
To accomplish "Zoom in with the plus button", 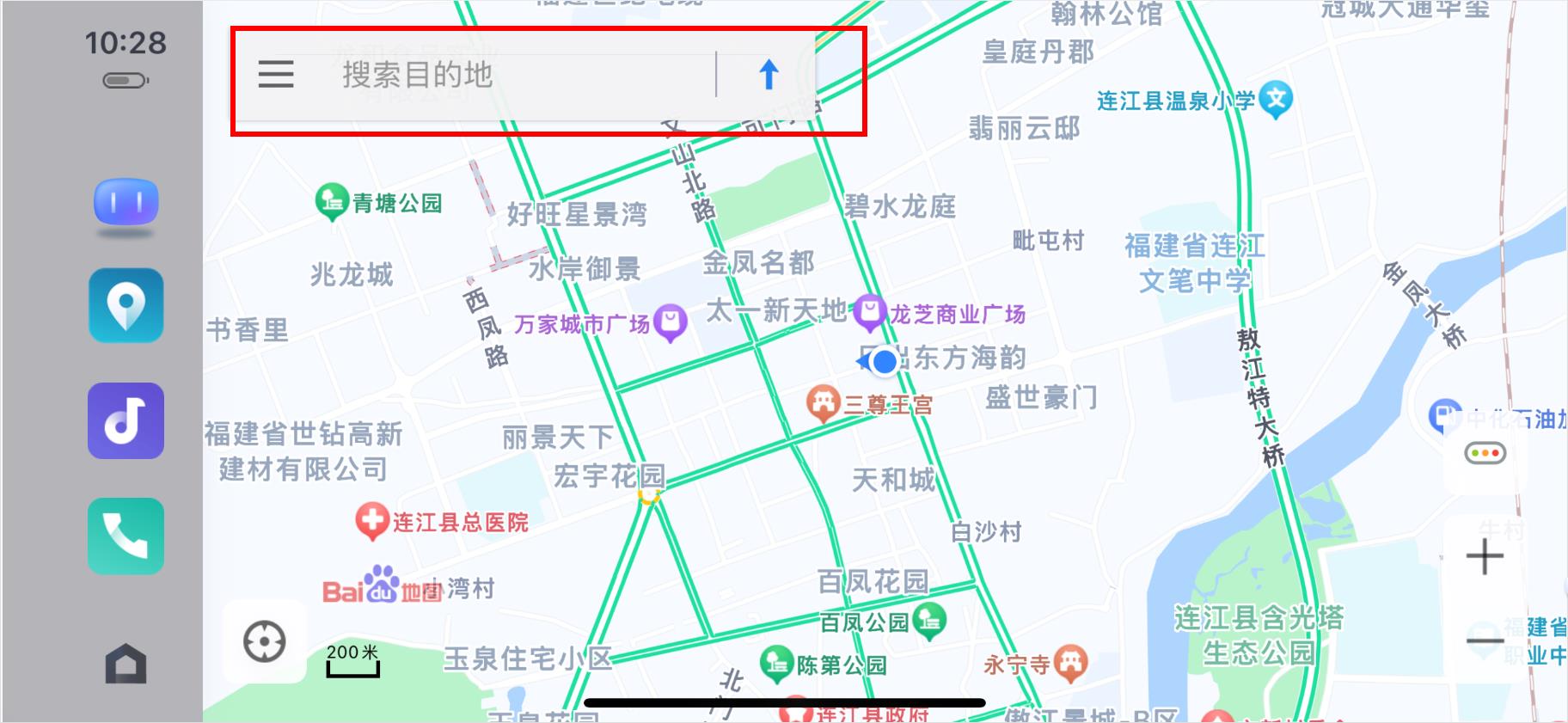I will 1485,557.
